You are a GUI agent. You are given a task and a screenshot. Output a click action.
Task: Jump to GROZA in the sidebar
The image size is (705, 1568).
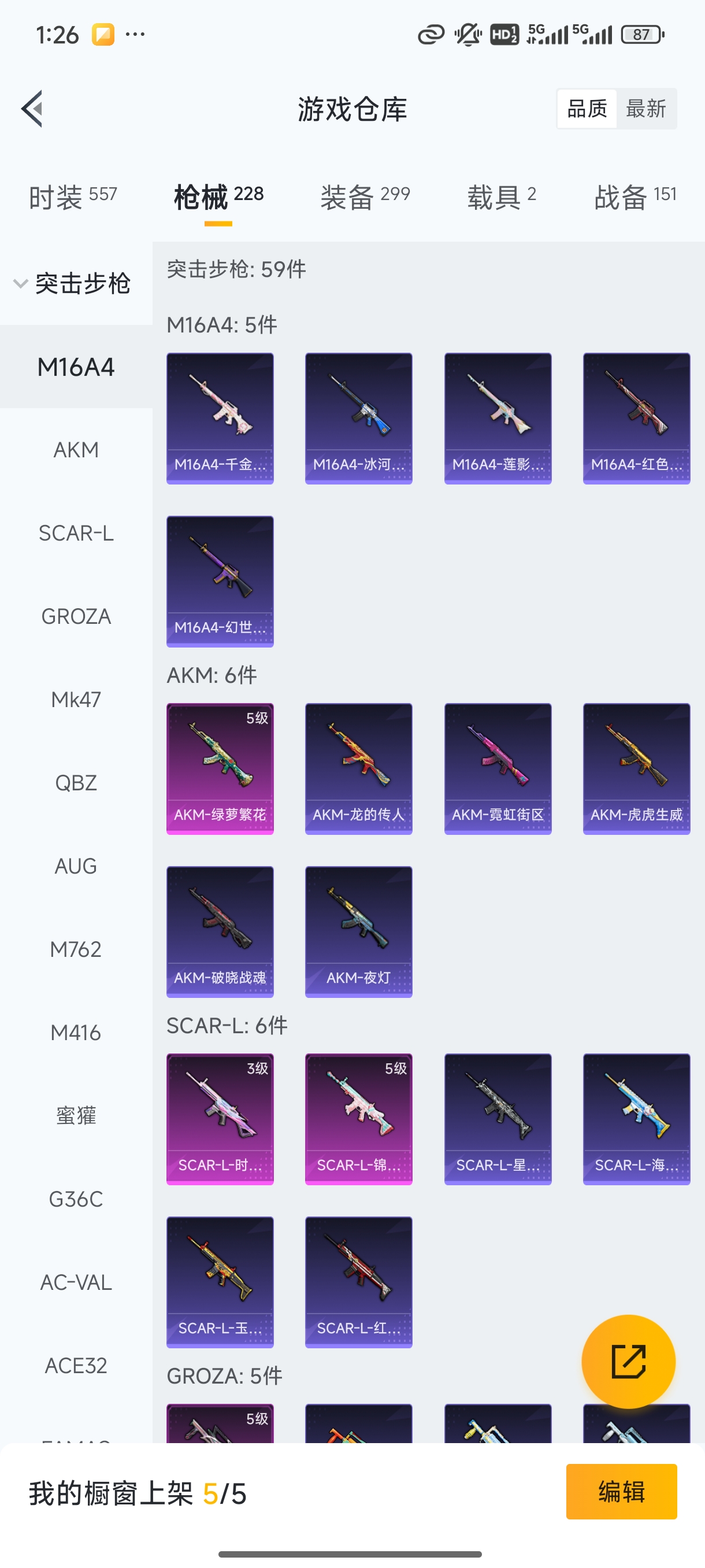76,616
